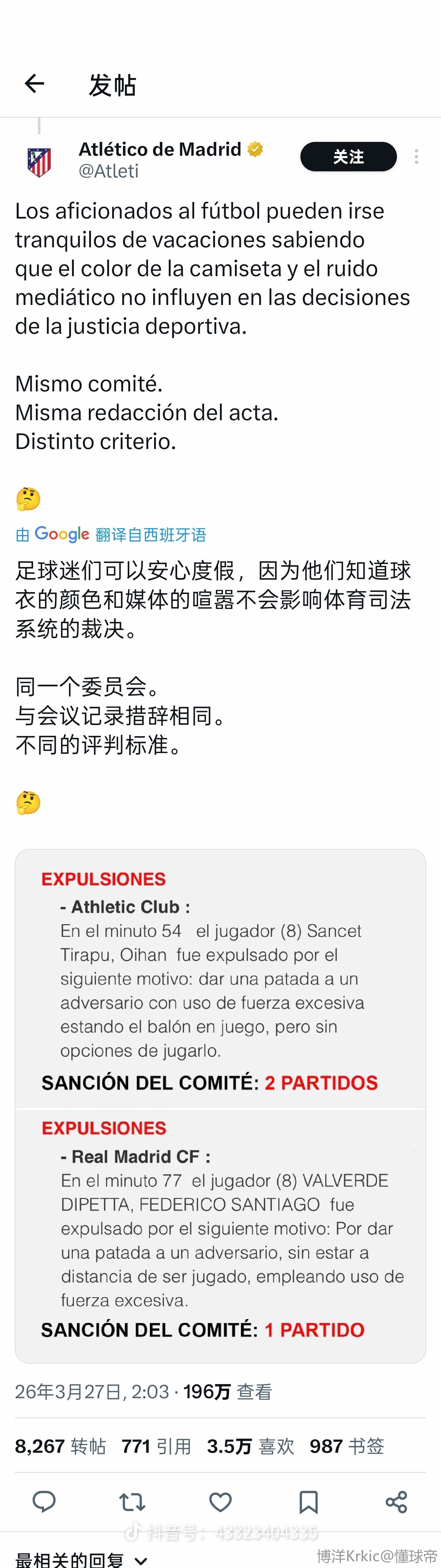Viewport: 441px width, 1568px height.
Task: Open the post's three-dot overflow menu
Action: (x=416, y=157)
